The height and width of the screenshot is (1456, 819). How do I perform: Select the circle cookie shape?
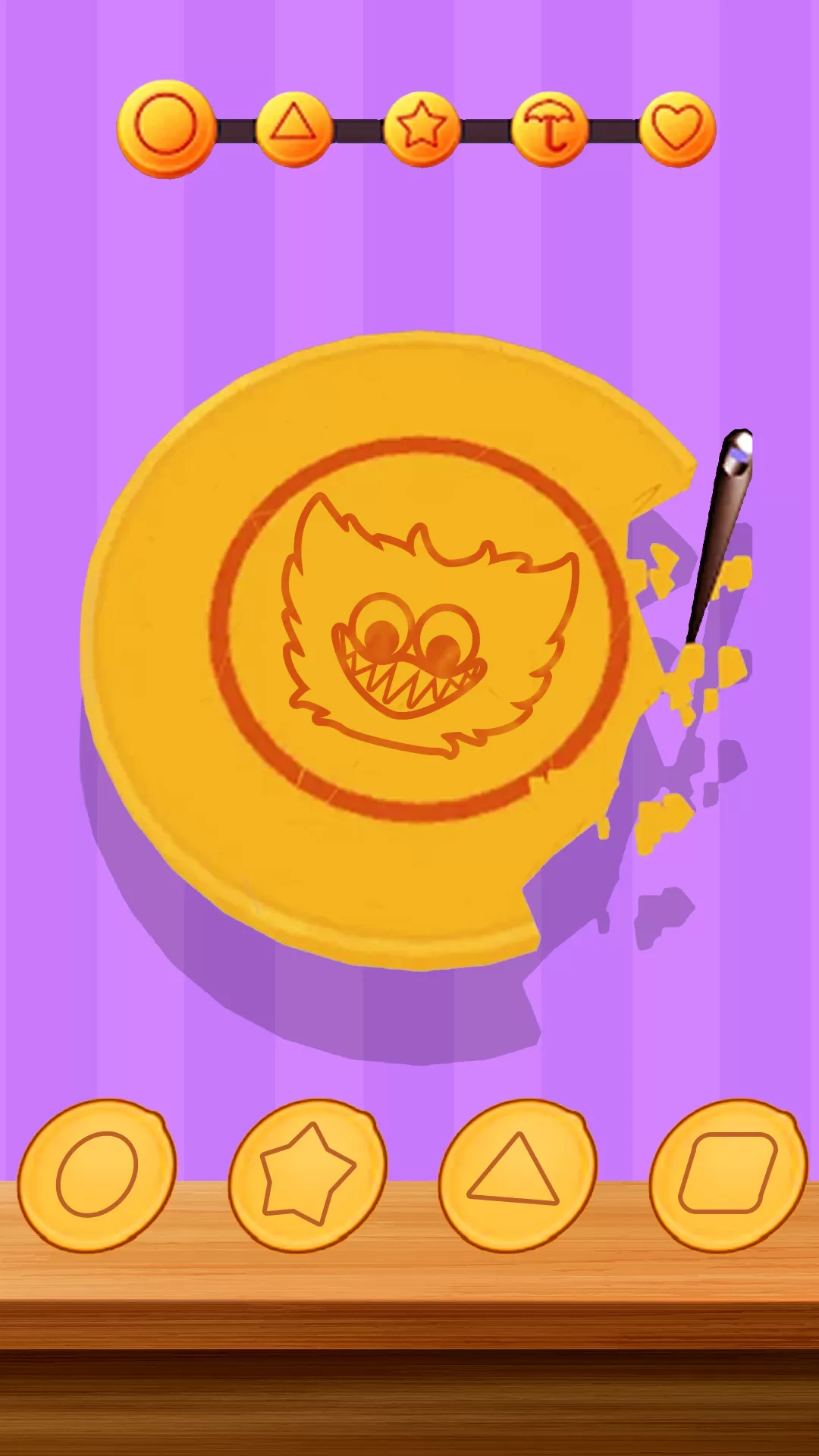click(x=97, y=1175)
